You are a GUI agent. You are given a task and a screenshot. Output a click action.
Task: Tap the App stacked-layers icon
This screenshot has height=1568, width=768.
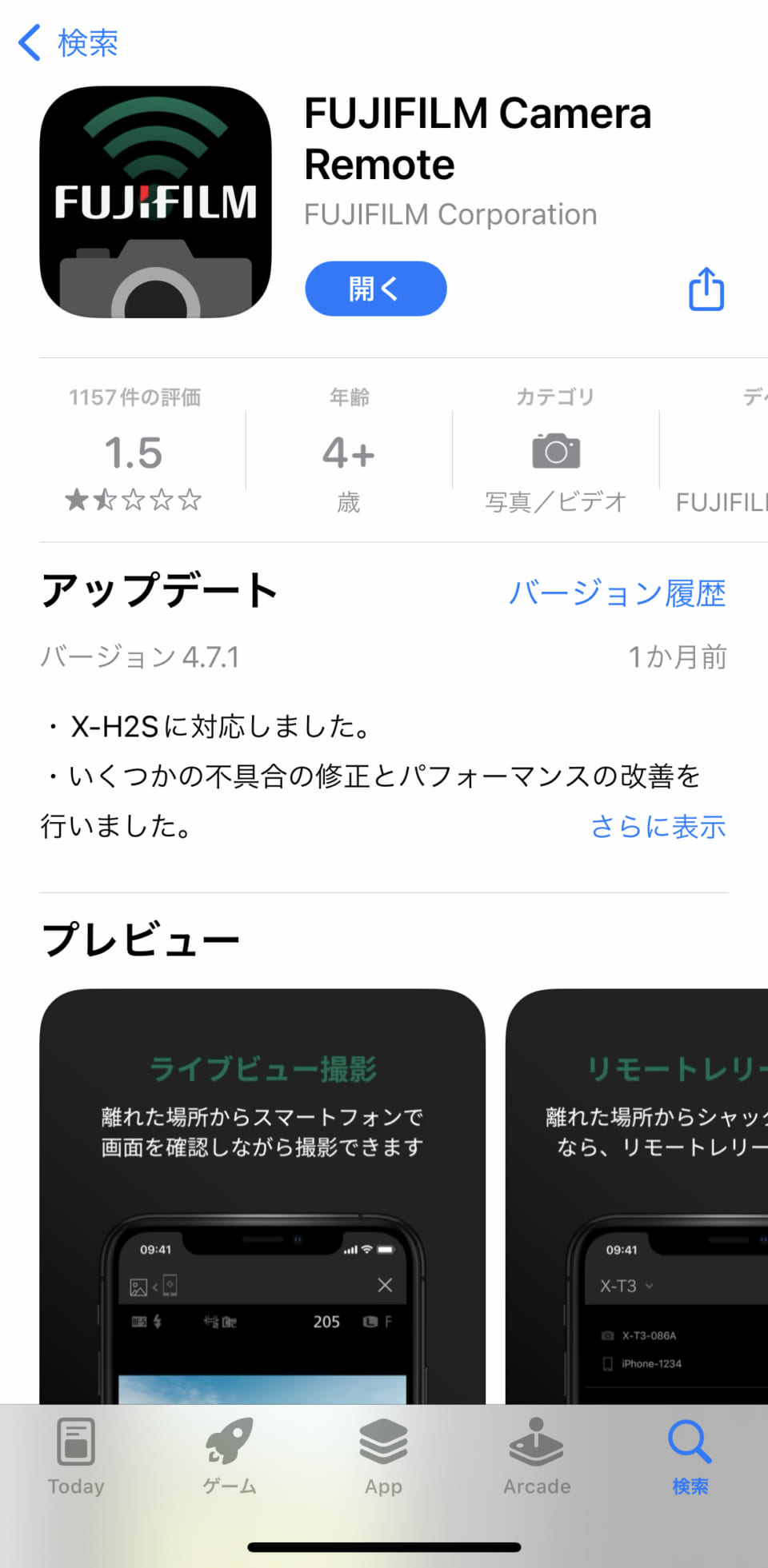383,1444
